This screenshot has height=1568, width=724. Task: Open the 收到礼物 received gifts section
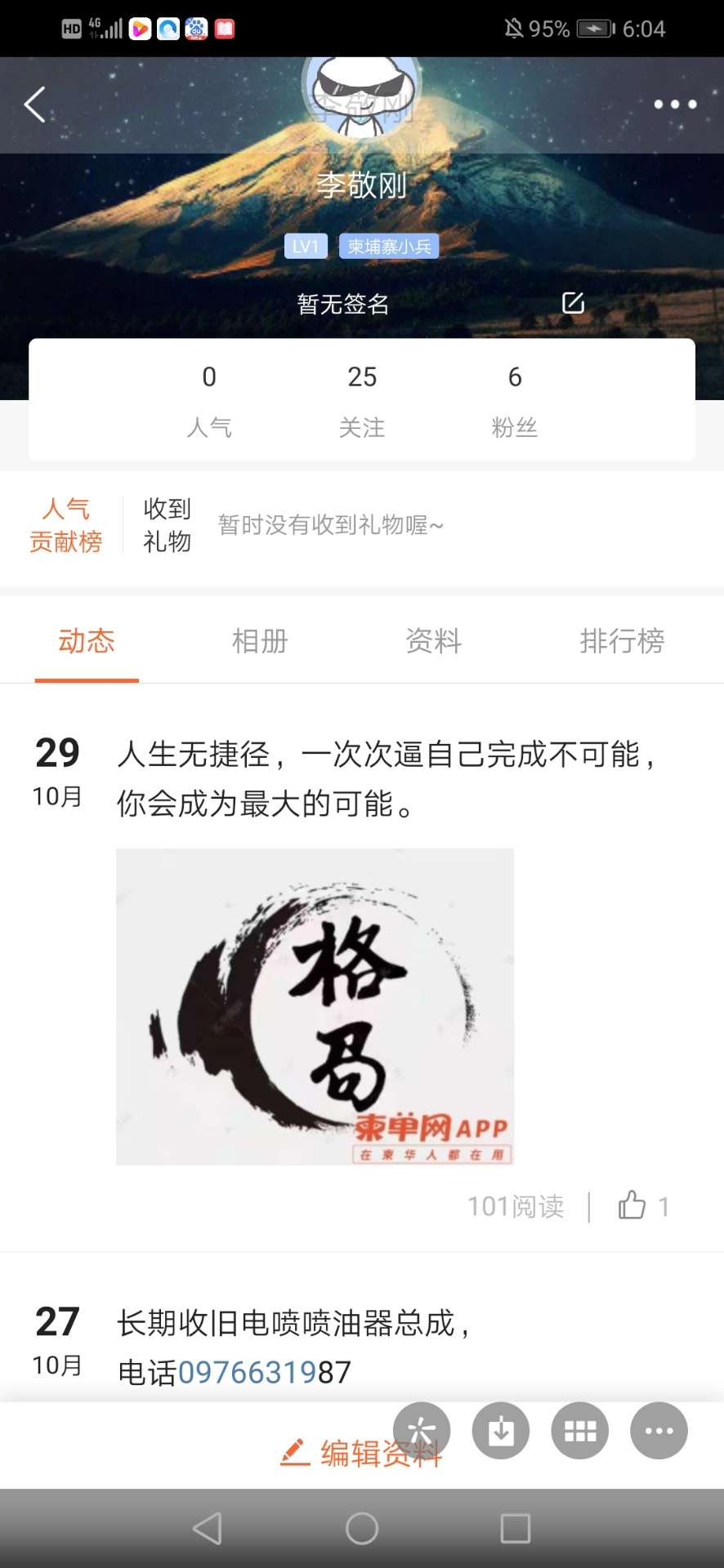pos(167,525)
